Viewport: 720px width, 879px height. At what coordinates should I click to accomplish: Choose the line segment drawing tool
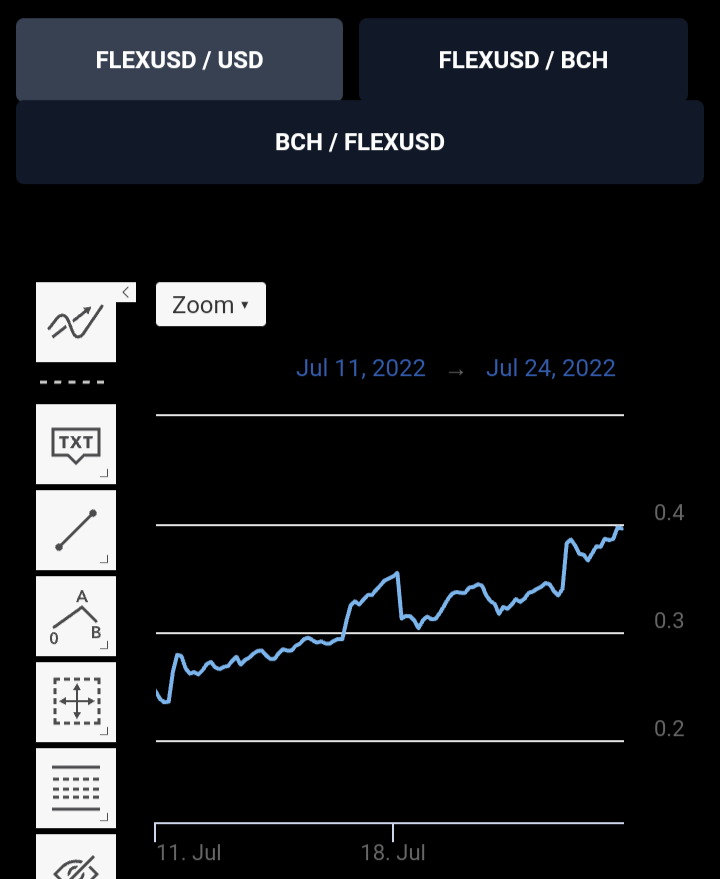pos(76,530)
